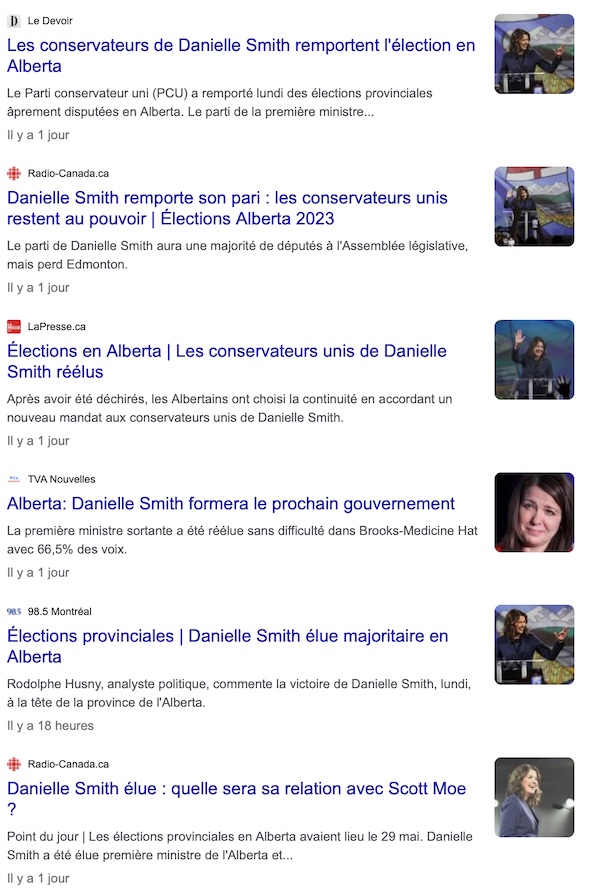Open 98.5 Montréal article on majority election

(227, 646)
